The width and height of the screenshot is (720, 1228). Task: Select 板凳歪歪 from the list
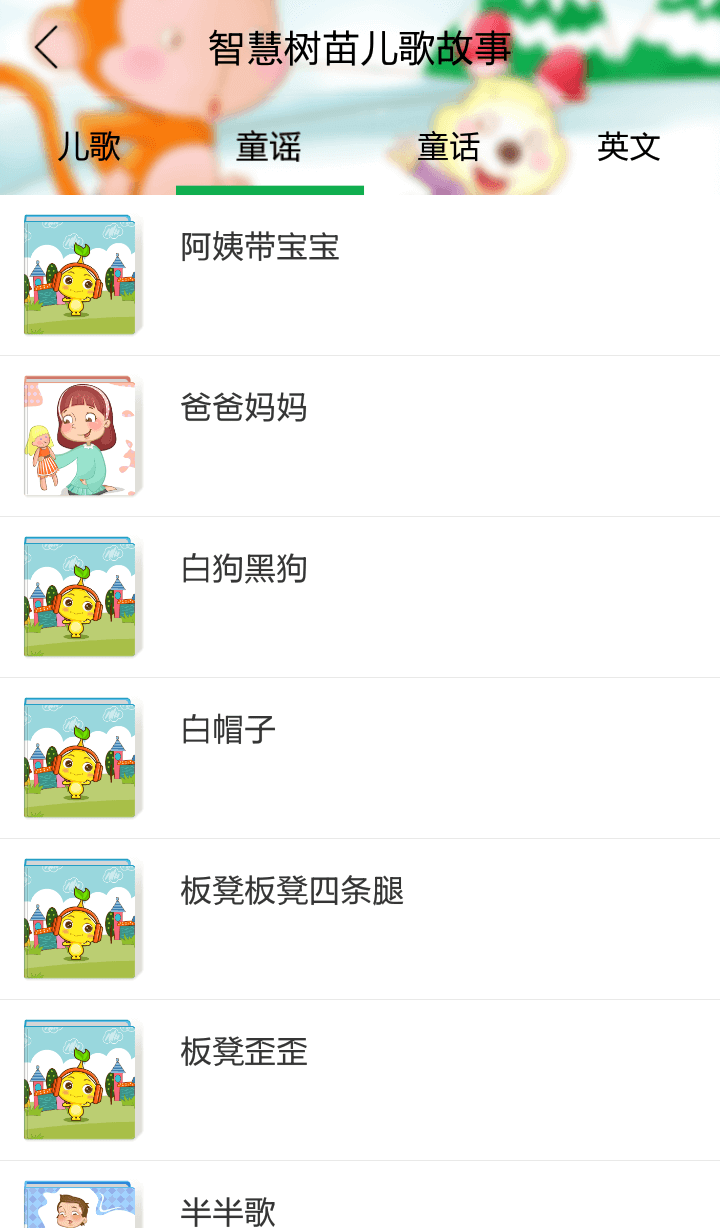pyautogui.click(x=360, y=1079)
